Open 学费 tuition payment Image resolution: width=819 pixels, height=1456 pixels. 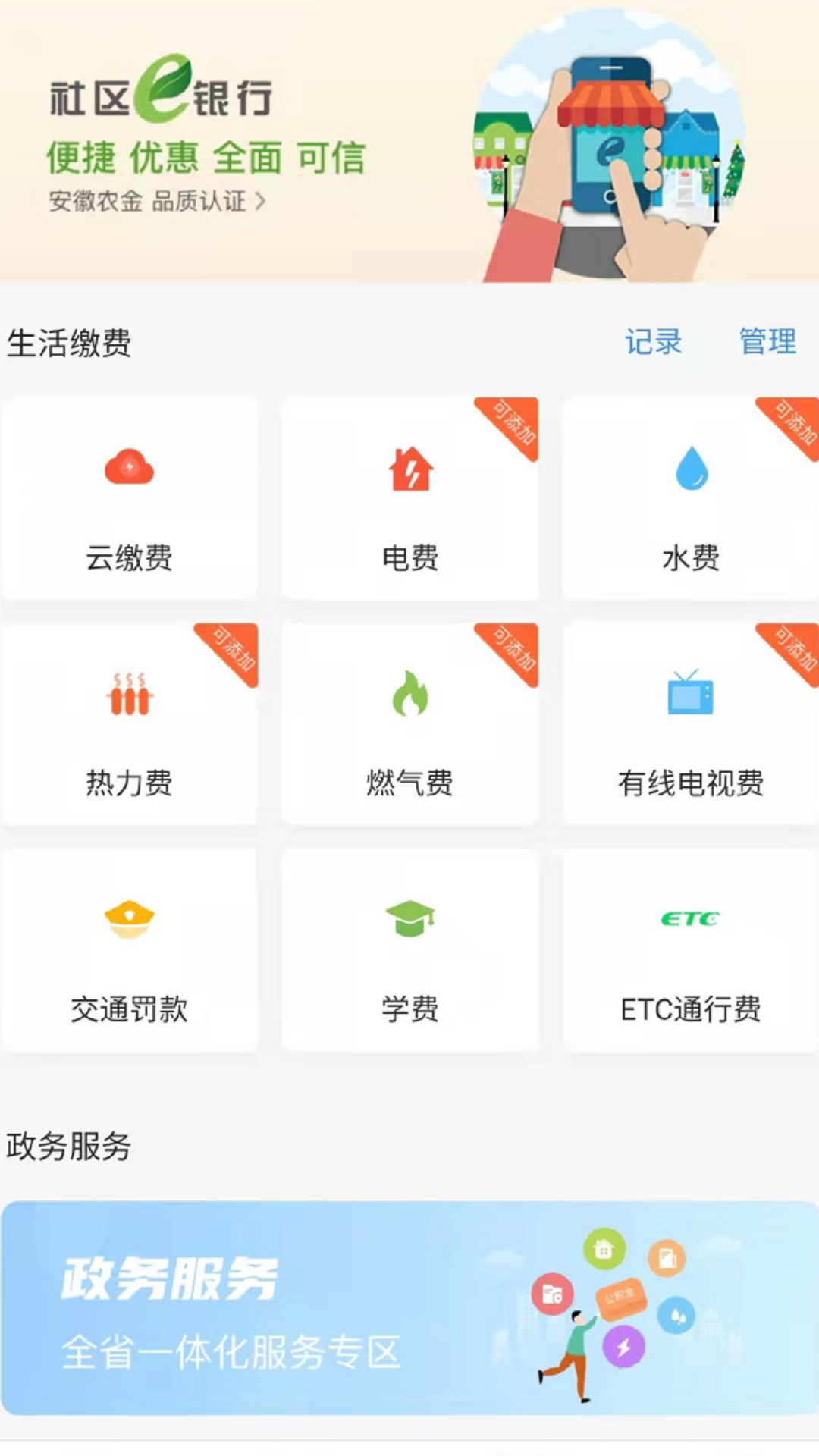pos(410,951)
